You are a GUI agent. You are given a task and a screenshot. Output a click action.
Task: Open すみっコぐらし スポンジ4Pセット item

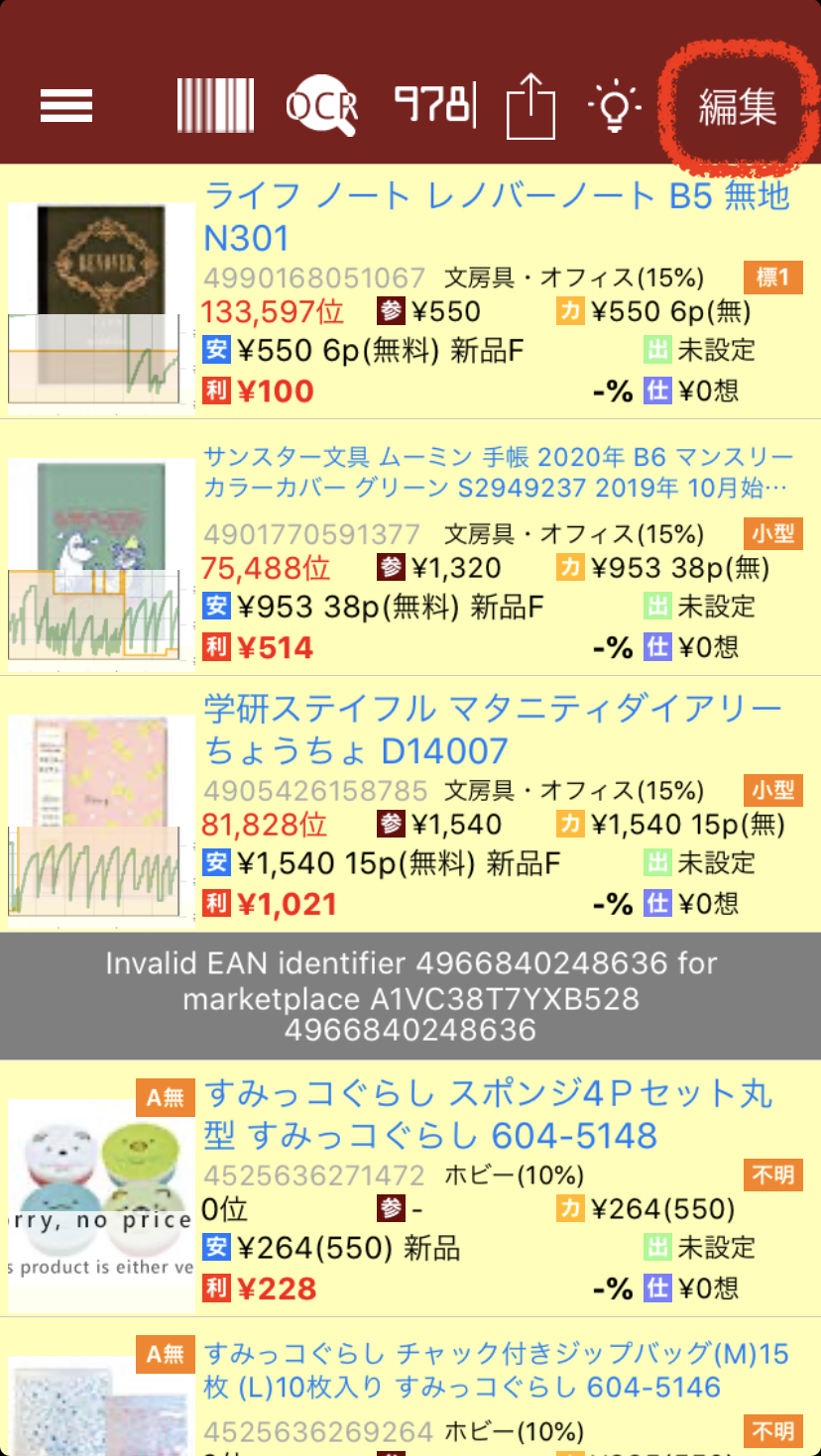coord(488,1114)
